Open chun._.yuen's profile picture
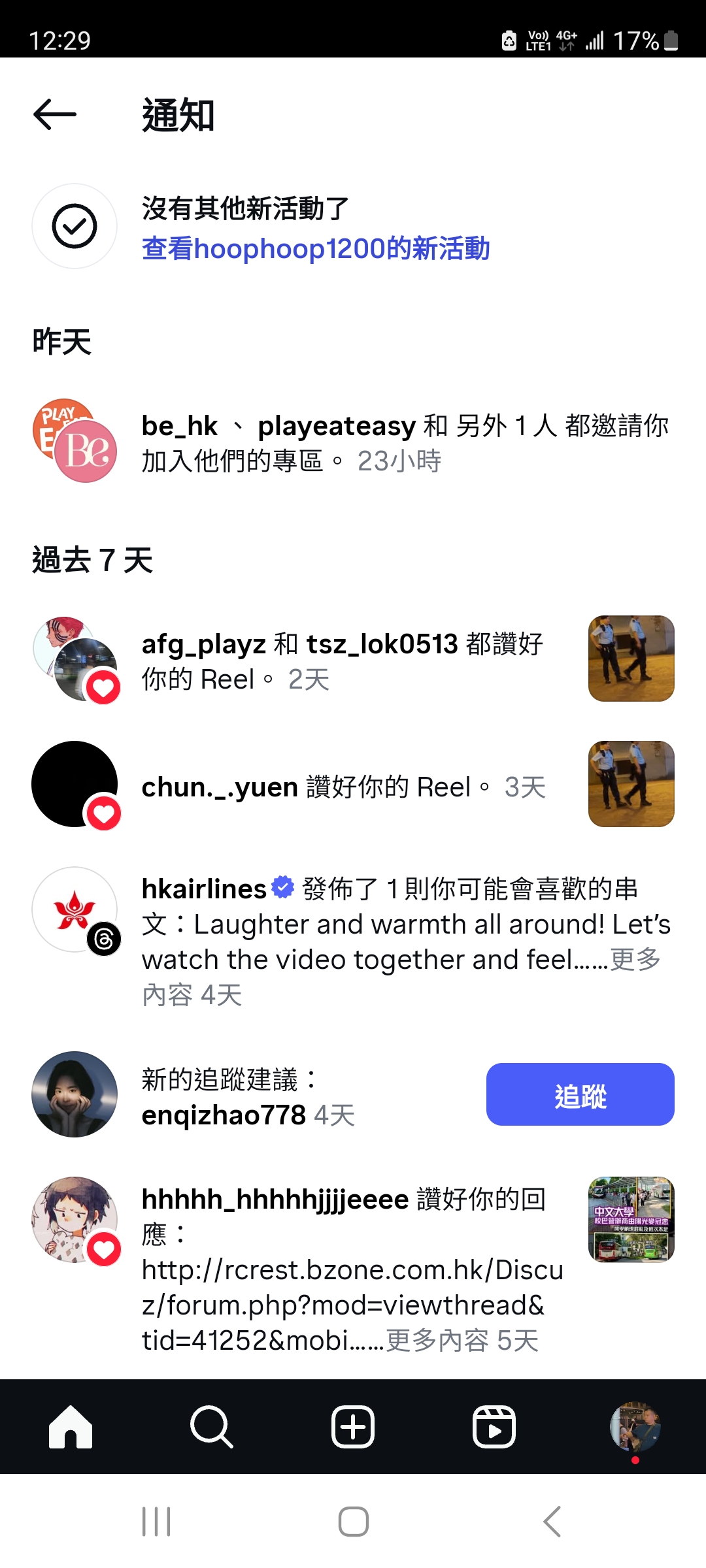Viewport: 706px width, 1568px height. click(x=75, y=784)
